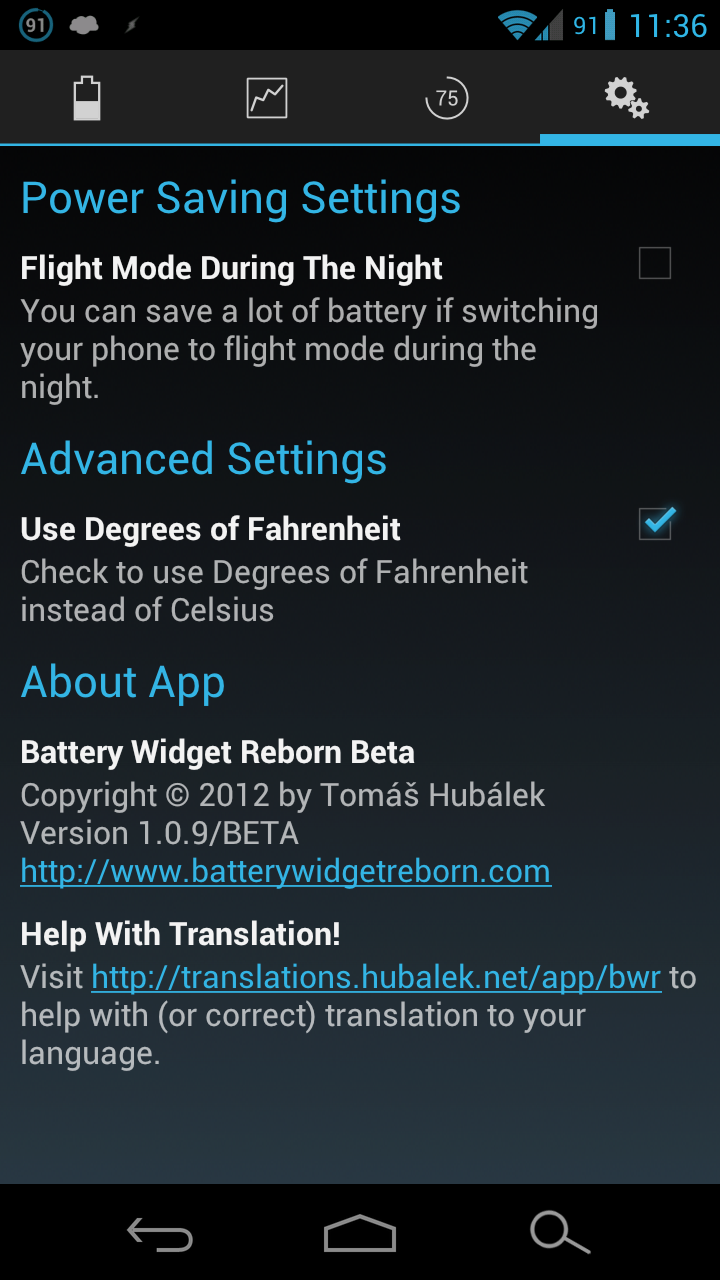Select the Battery Widget Reborn Beta title
This screenshot has width=720, height=1280.
point(216,752)
